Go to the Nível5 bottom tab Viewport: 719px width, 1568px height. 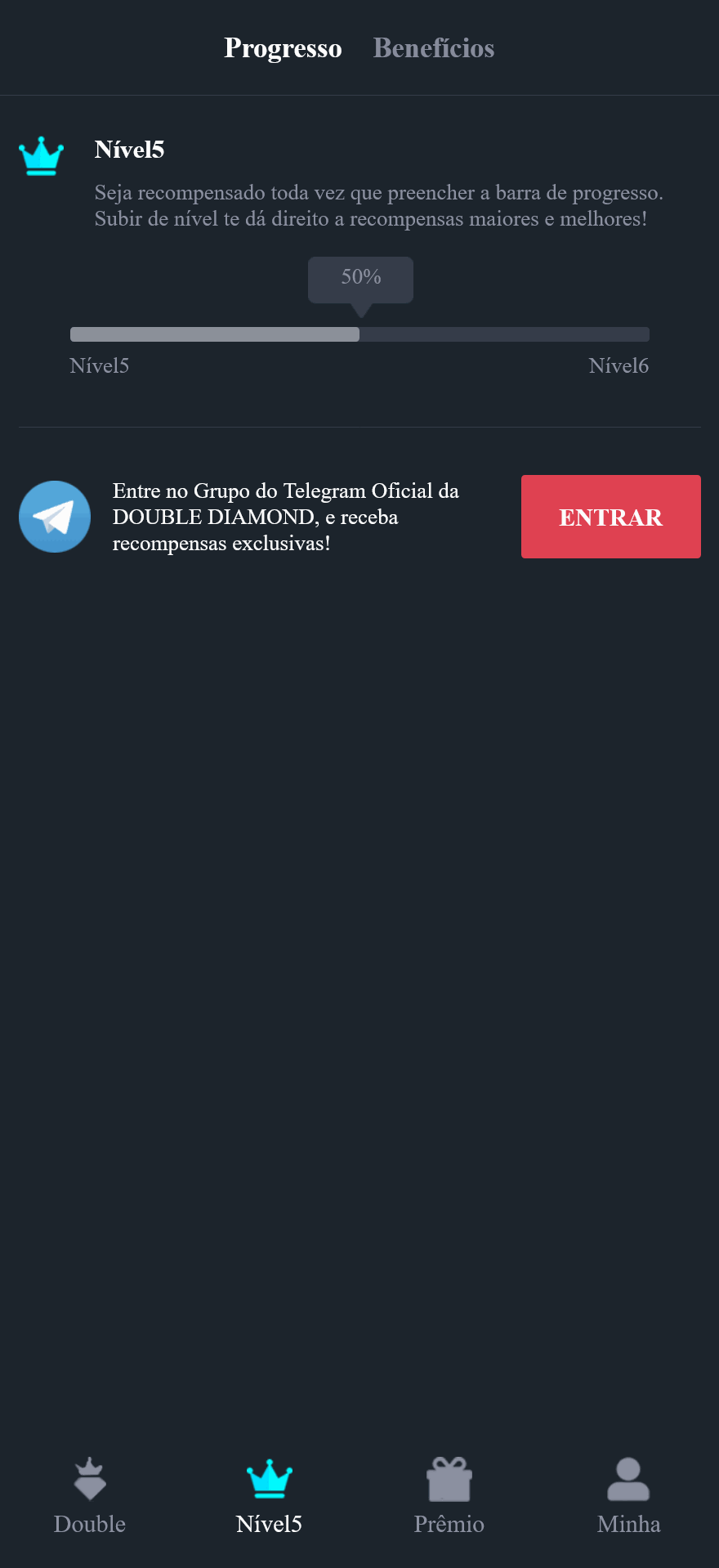pyautogui.click(x=269, y=1496)
